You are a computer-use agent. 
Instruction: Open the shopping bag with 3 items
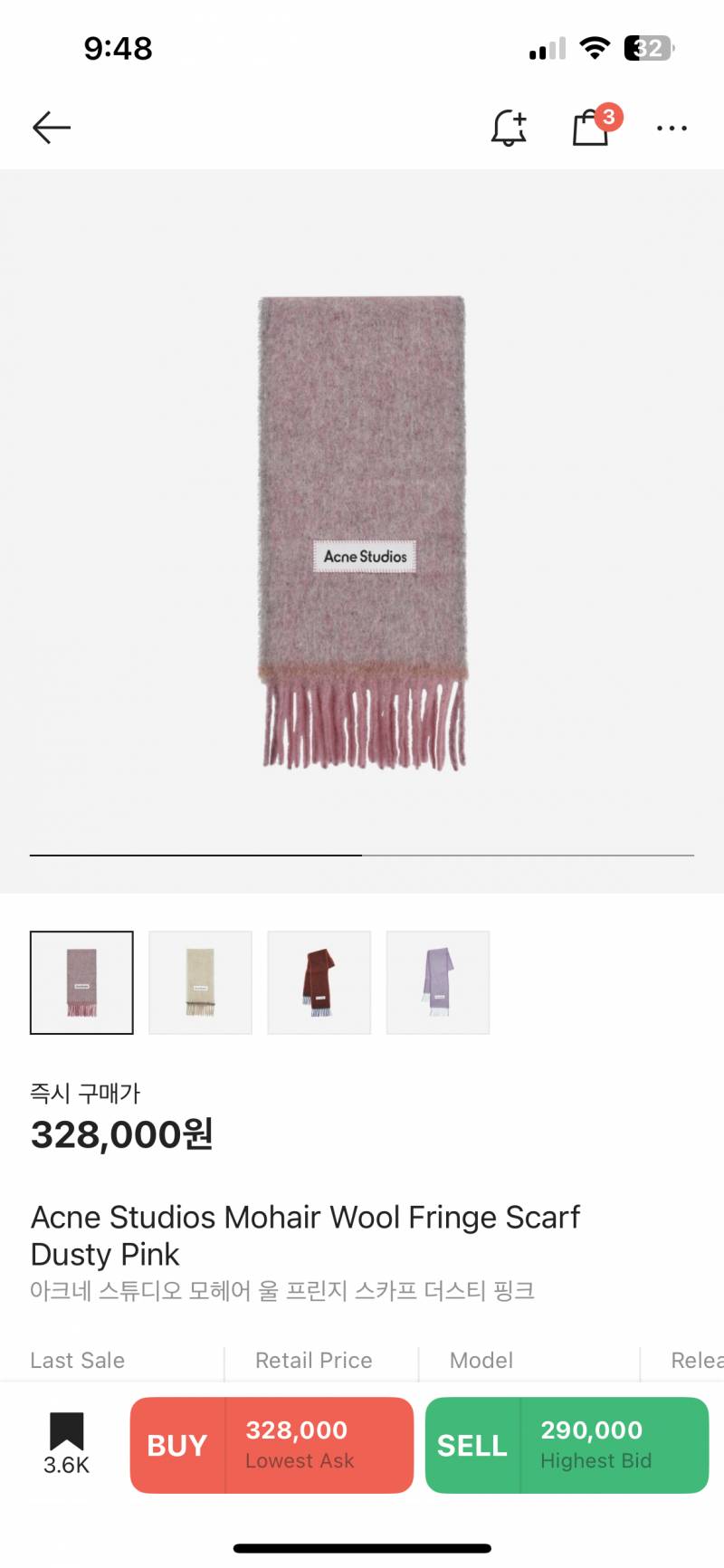coord(591,127)
